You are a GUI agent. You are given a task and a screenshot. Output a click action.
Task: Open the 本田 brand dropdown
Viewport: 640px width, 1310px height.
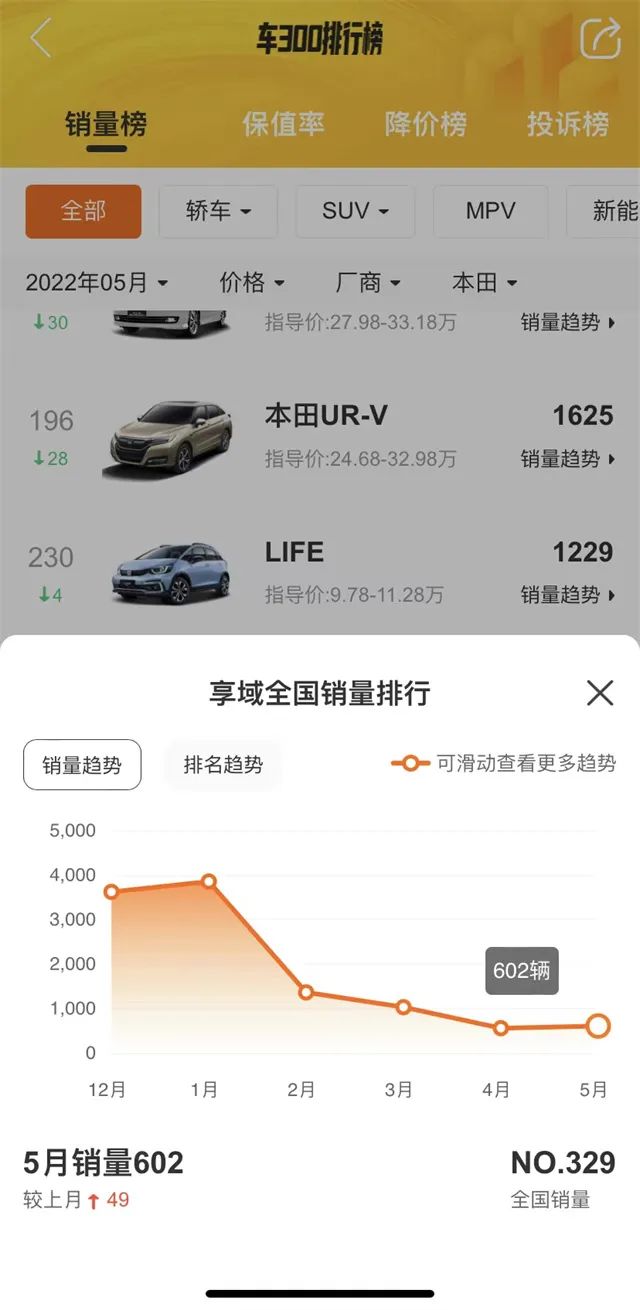(484, 283)
